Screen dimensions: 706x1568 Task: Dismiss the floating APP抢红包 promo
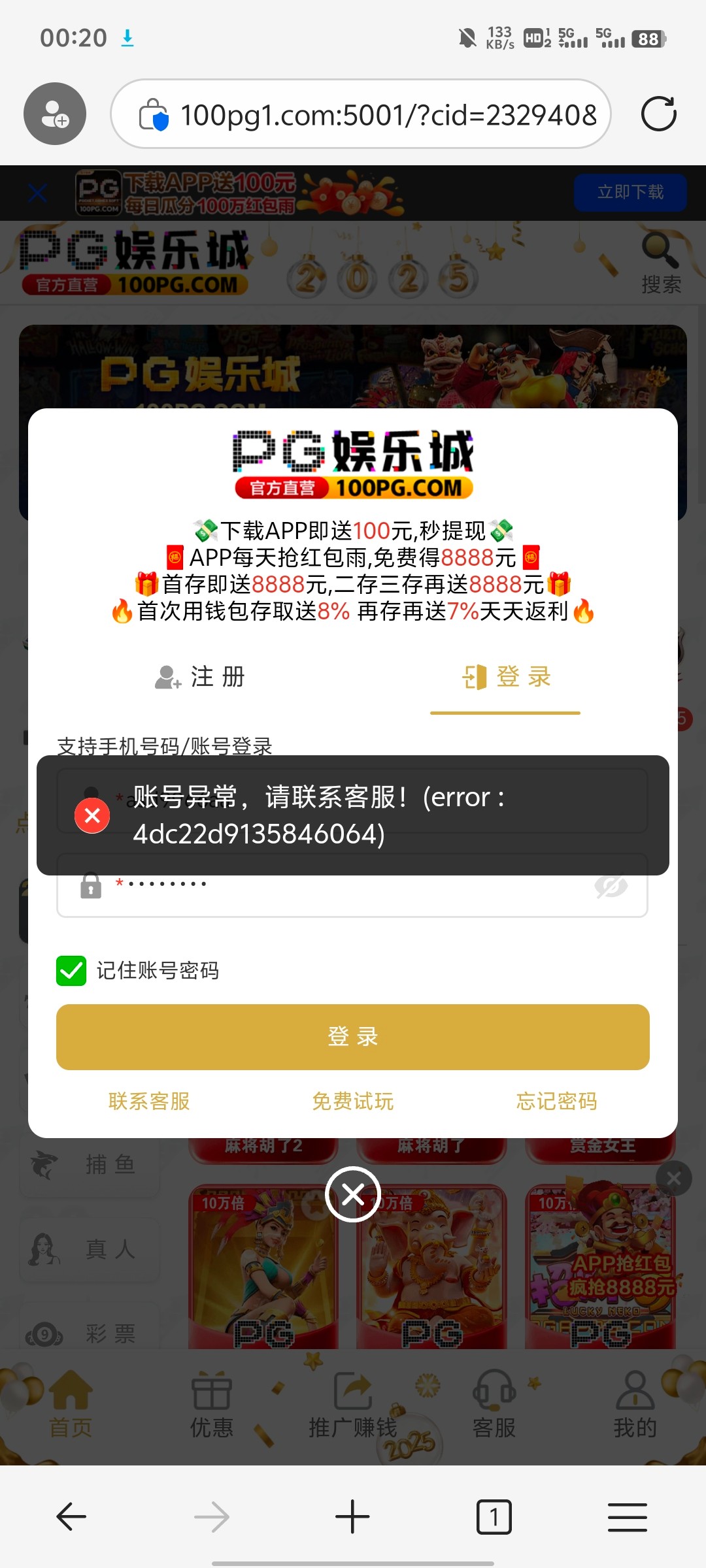(673, 1179)
